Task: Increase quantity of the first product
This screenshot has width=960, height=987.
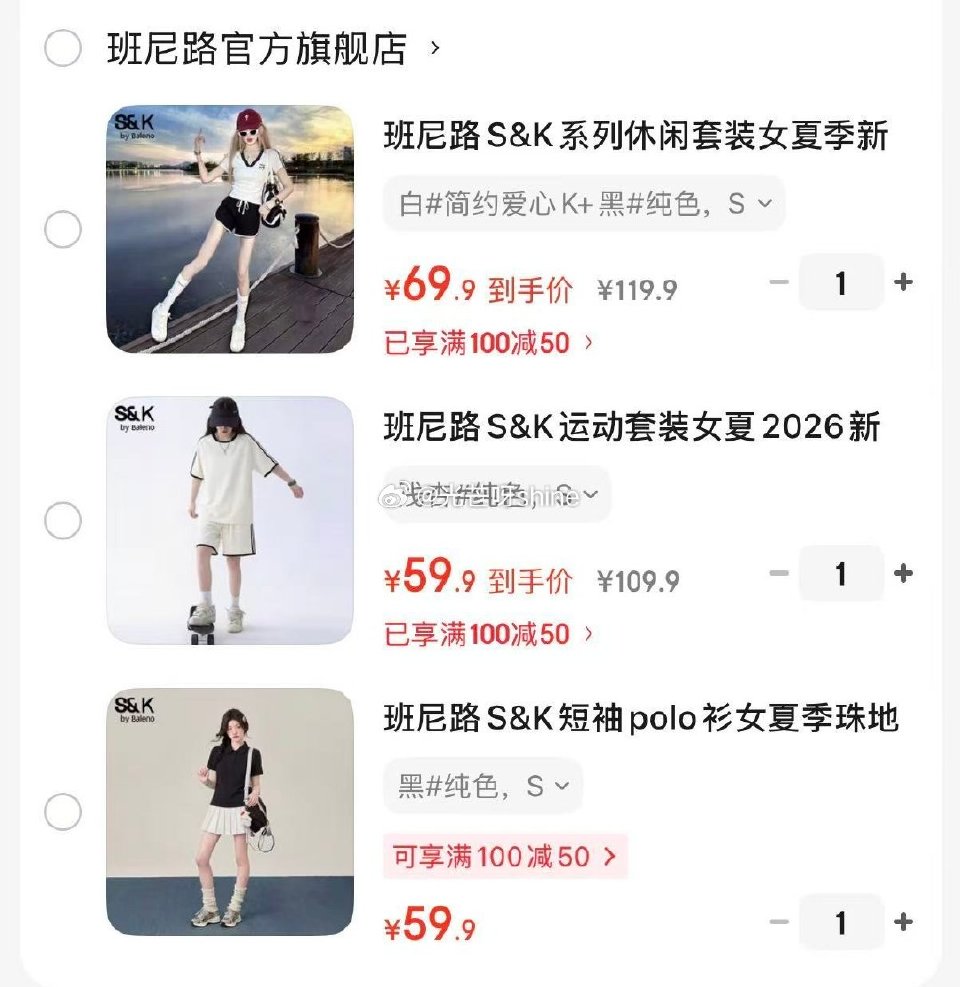Action: pyautogui.click(x=903, y=283)
